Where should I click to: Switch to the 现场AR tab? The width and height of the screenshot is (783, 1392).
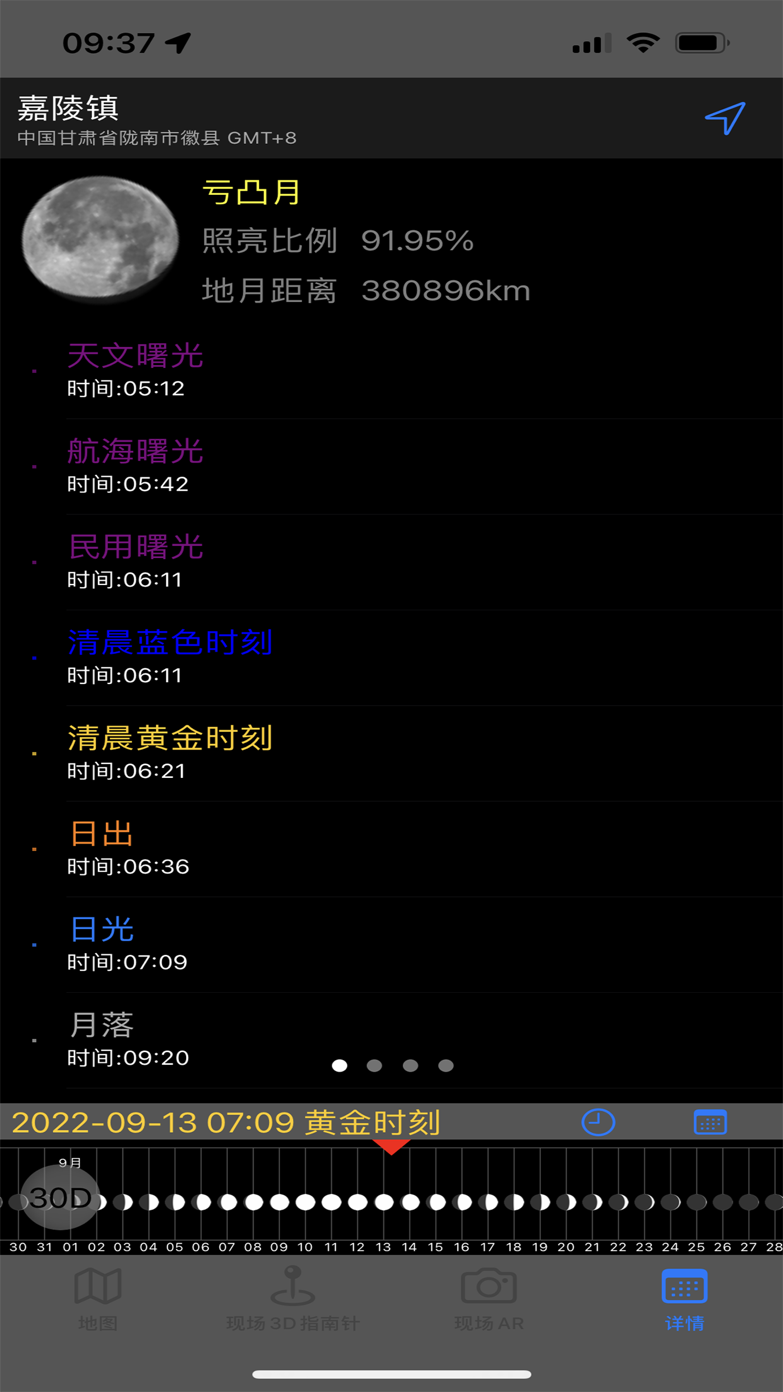point(489,1300)
